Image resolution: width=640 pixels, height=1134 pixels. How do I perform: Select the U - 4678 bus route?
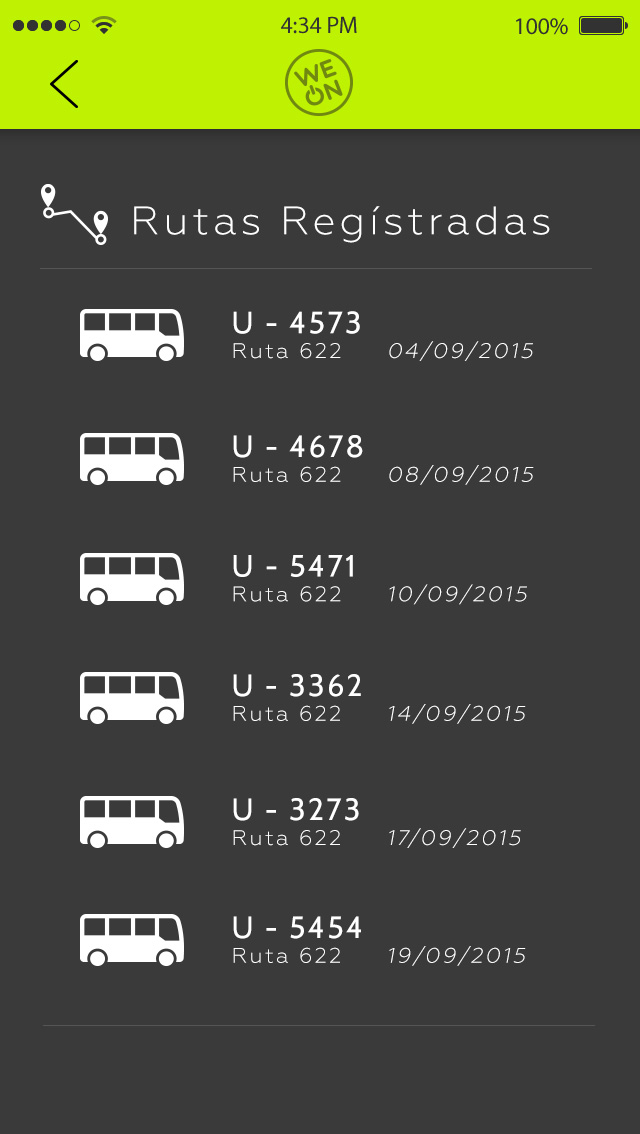pos(297,458)
